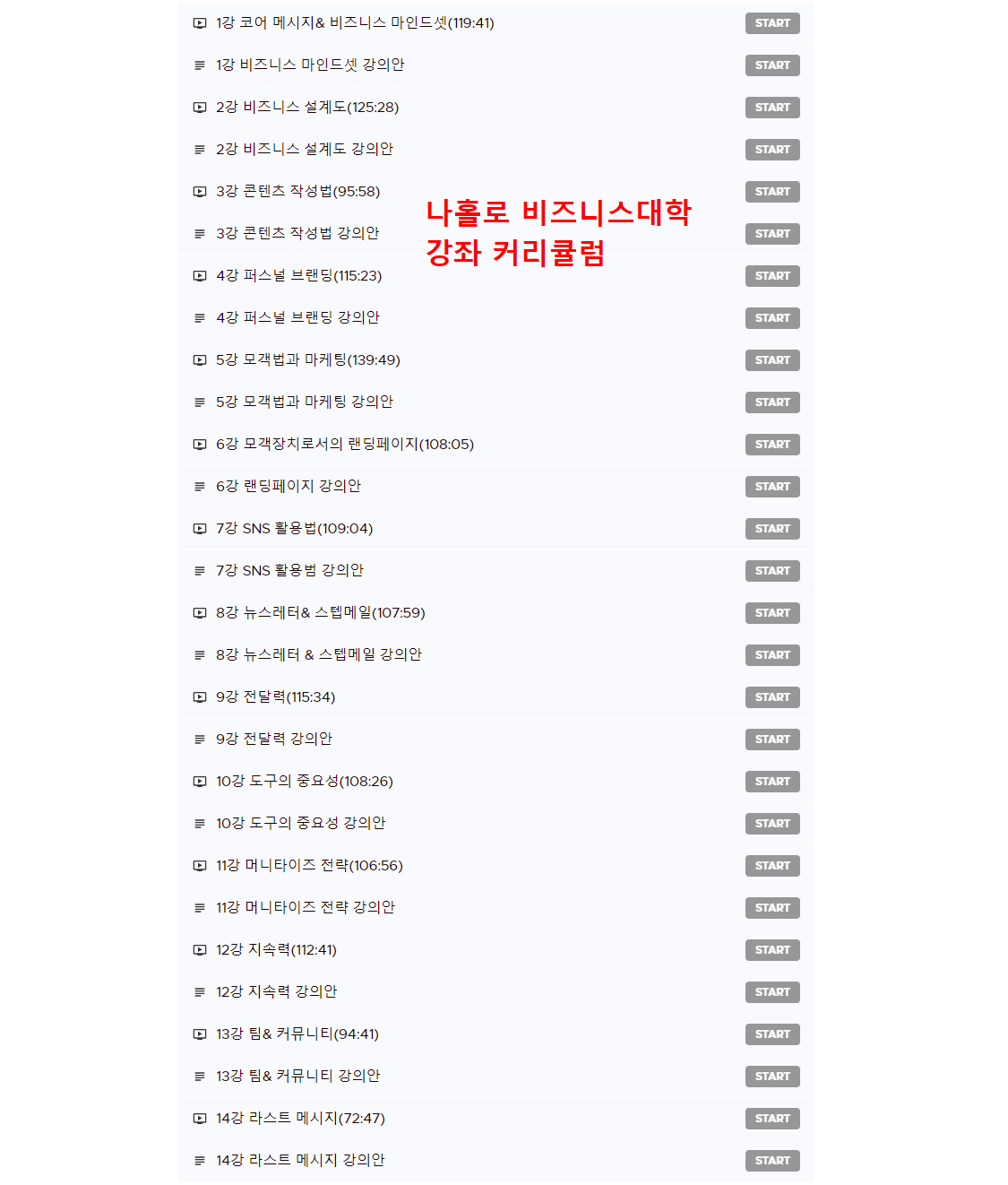1008x1185 pixels.
Task: Start 2강 비즈니스 설계도 video lecture
Action: point(771,108)
